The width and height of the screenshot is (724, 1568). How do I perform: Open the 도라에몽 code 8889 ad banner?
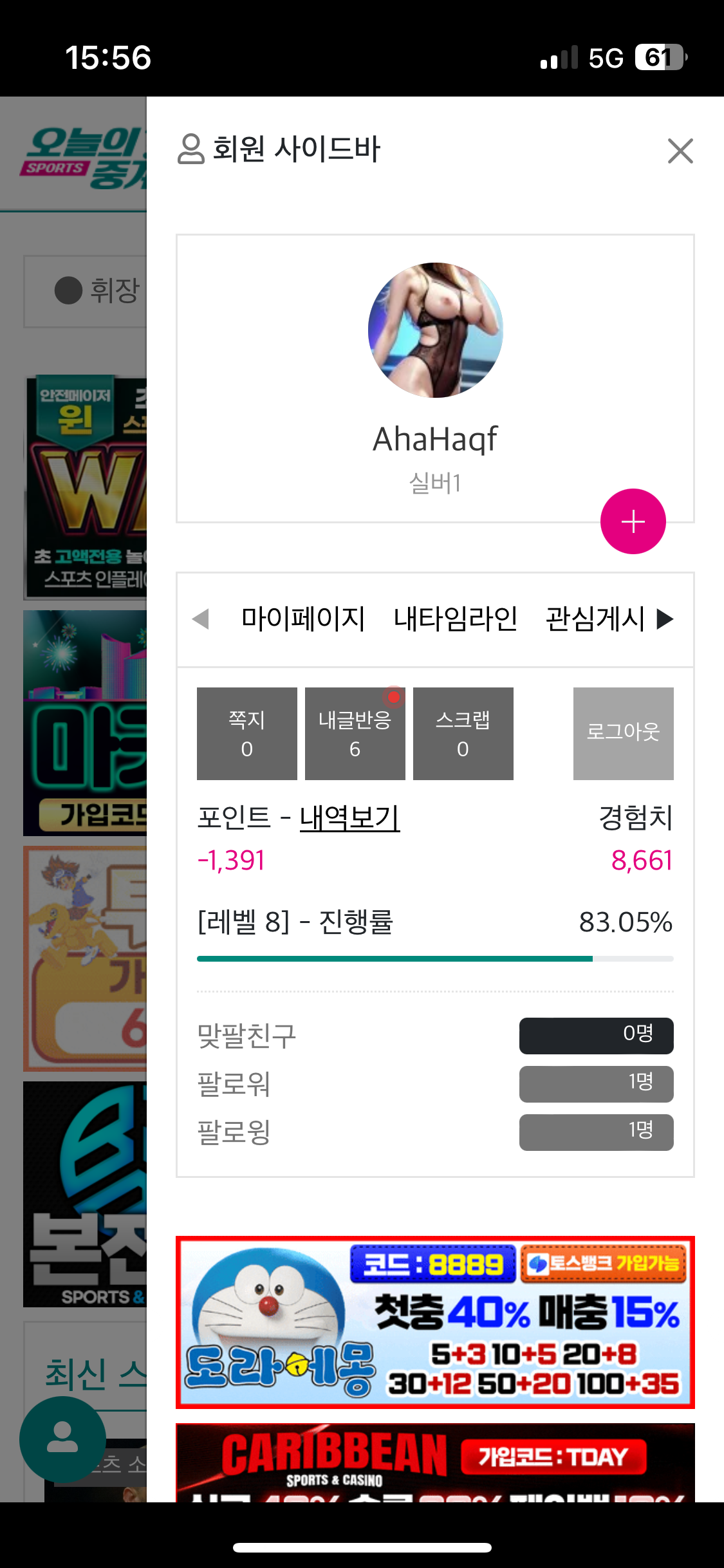(x=435, y=1322)
